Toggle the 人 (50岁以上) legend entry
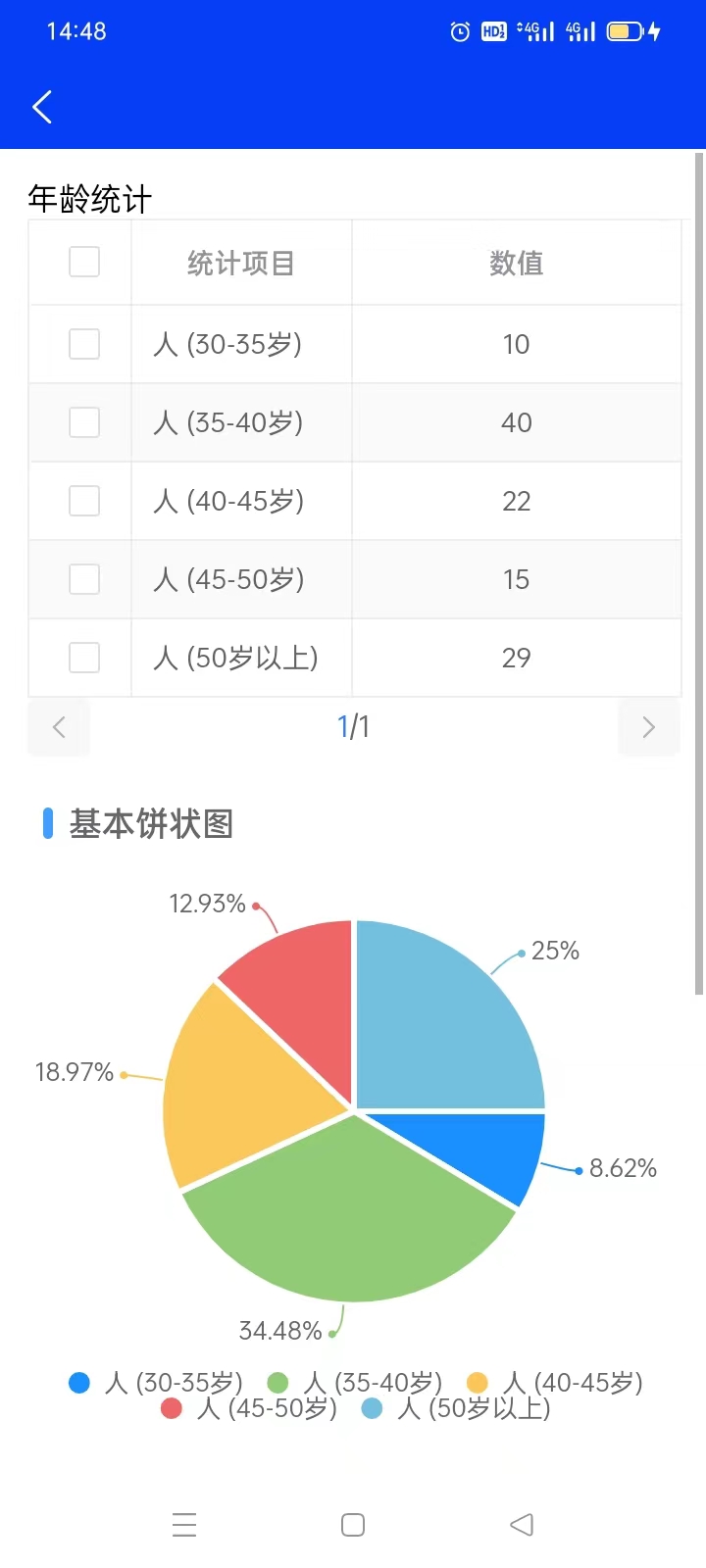Image resolution: width=706 pixels, height=1568 pixels. click(456, 1408)
